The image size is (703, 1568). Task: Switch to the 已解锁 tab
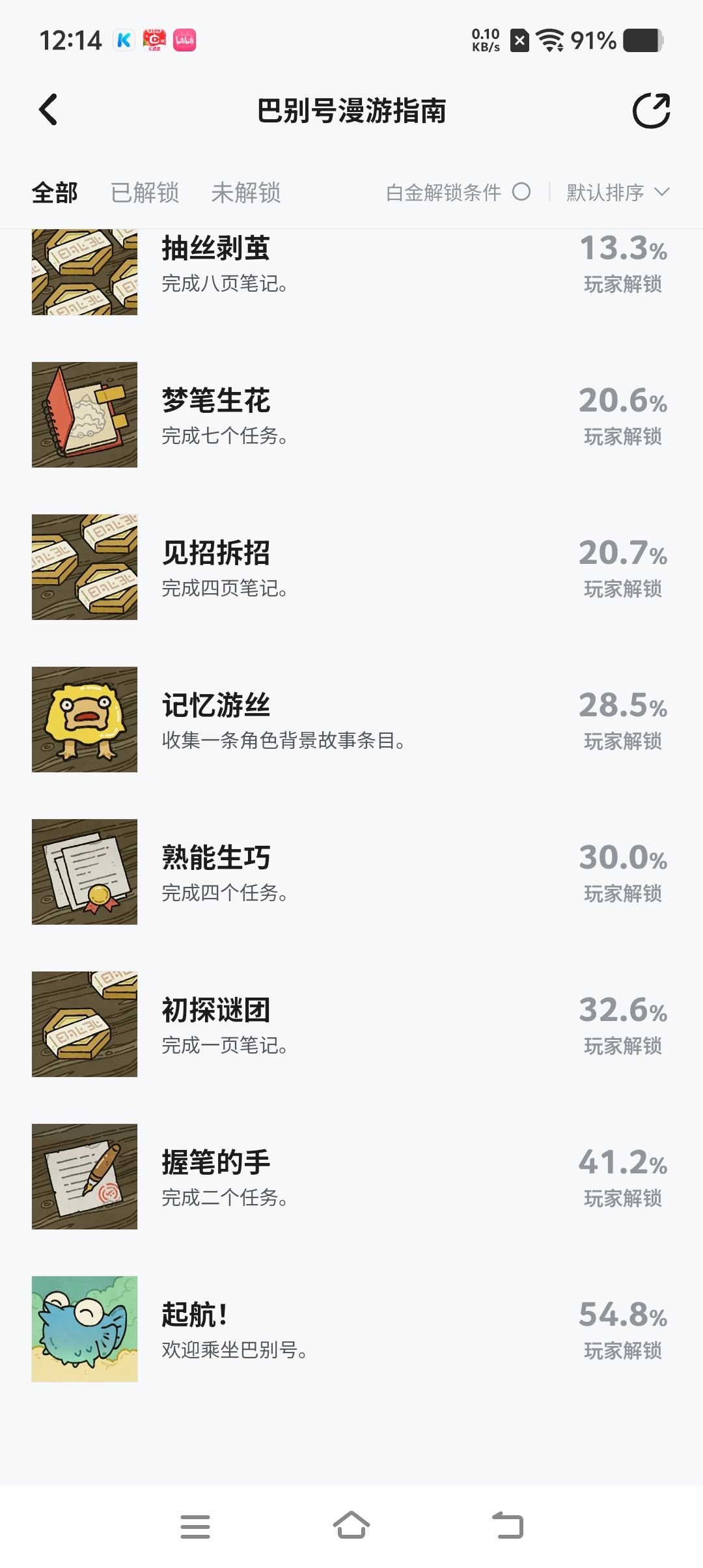pyautogui.click(x=145, y=193)
